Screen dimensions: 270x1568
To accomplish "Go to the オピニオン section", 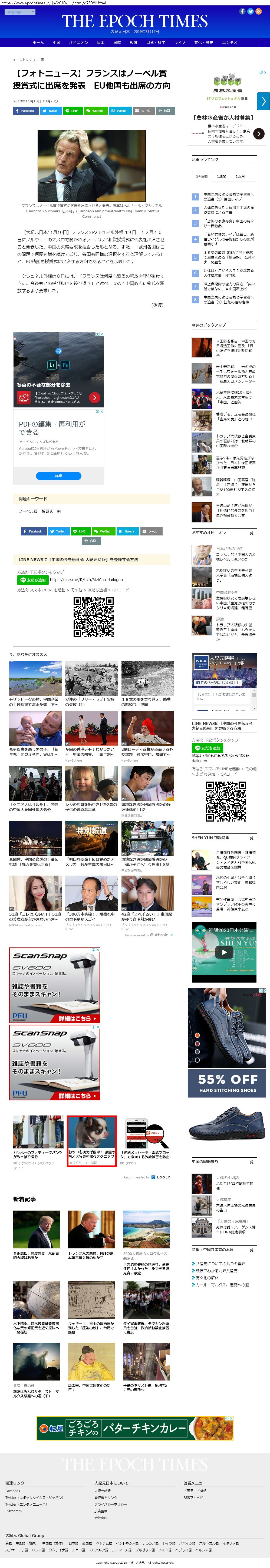I will click(x=79, y=43).
